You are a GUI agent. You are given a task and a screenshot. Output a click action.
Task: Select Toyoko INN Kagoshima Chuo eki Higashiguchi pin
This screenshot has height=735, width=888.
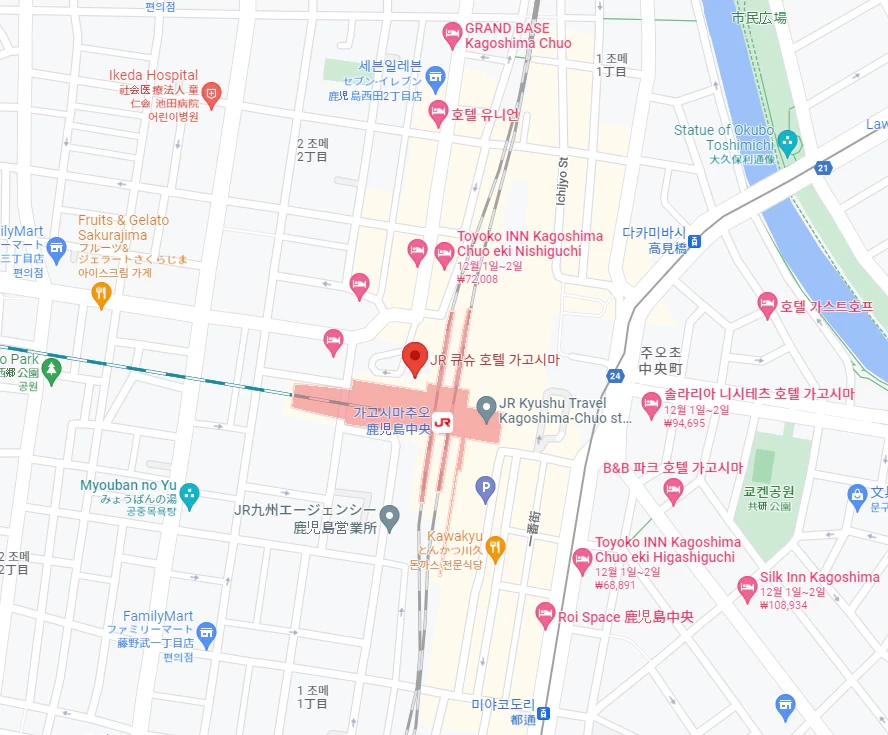[582, 559]
